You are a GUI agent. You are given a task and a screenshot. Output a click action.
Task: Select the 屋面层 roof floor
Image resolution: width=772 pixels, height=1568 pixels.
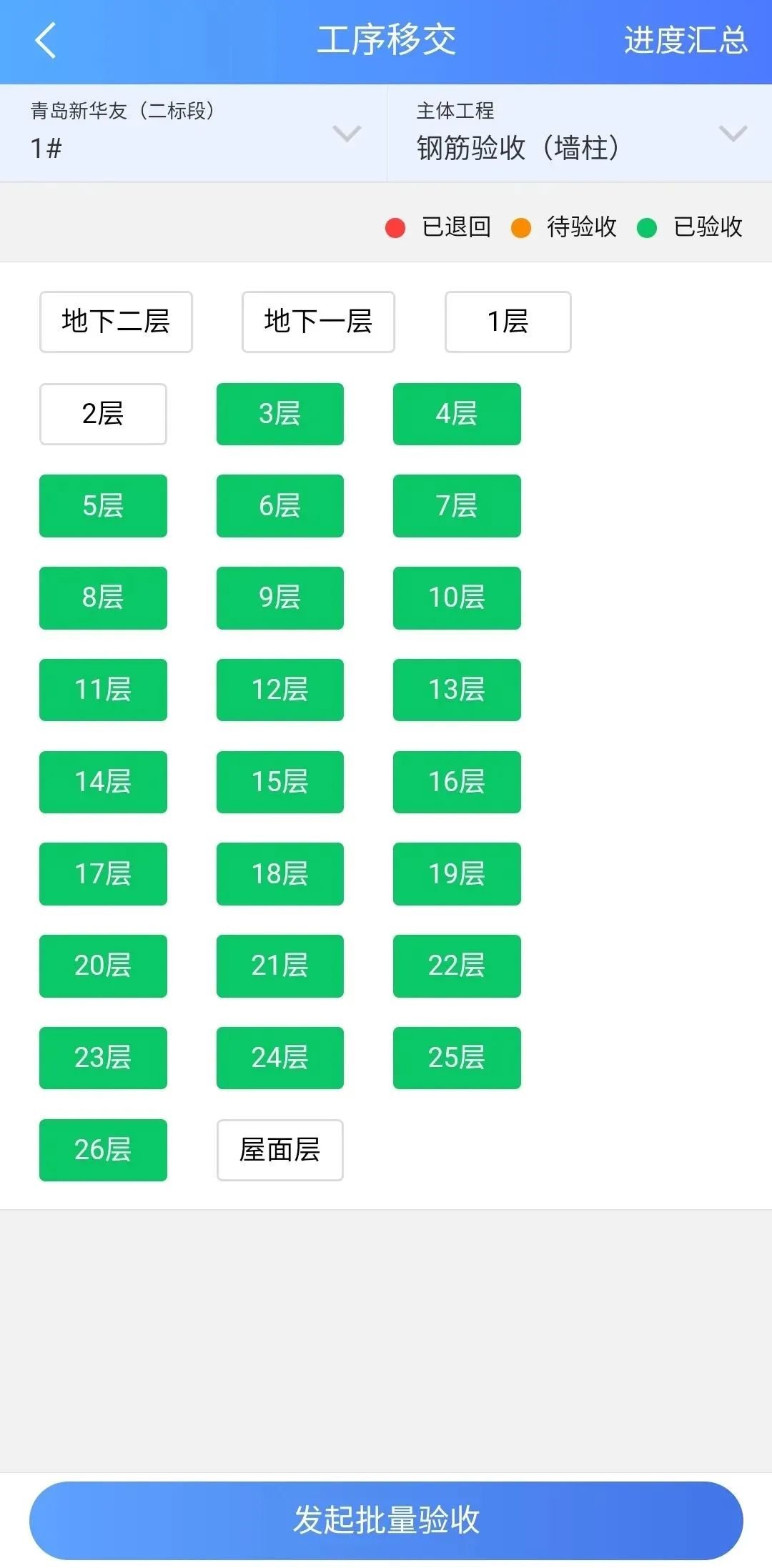pos(280,1150)
